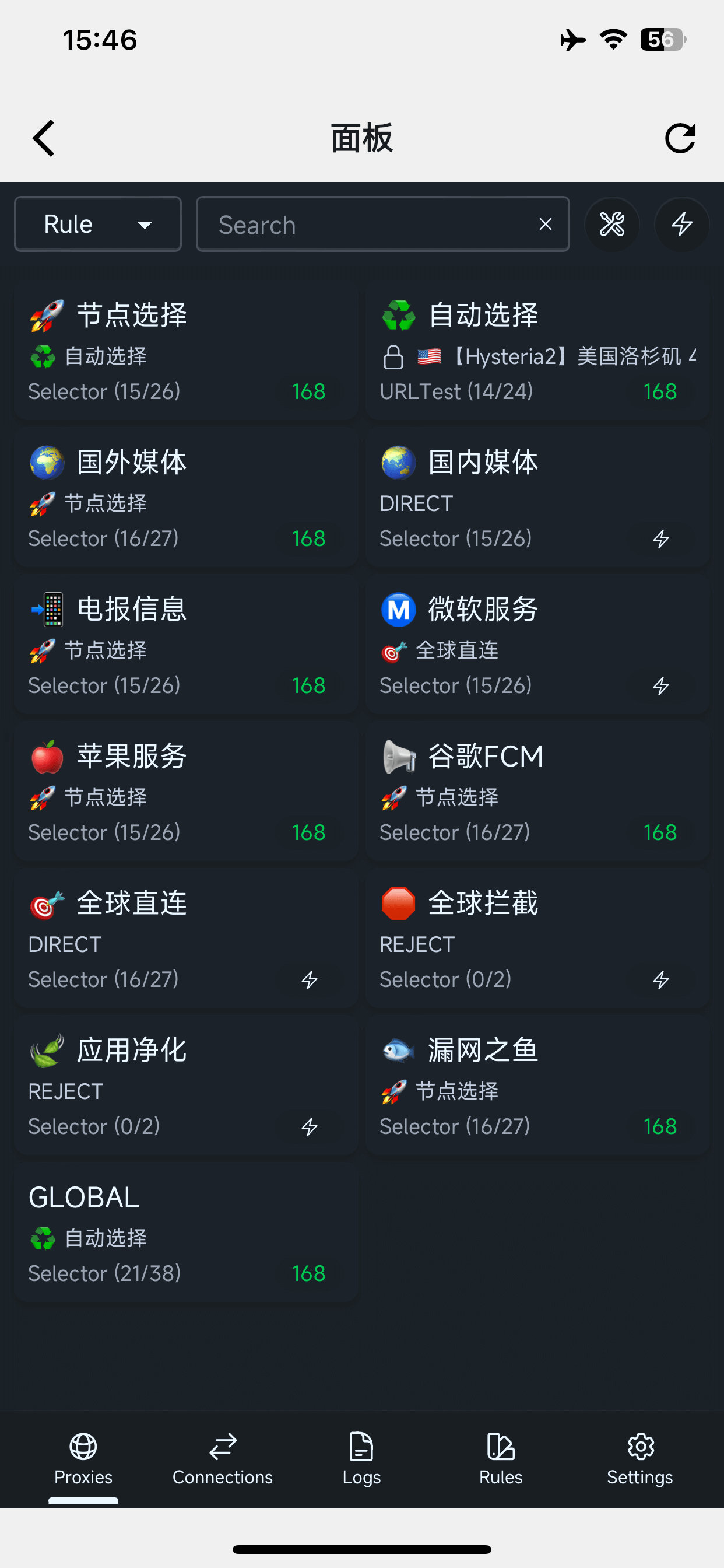The width and height of the screenshot is (724, 1568).
Task: Test latency of 国内媒体 via its lightning icon
Action: 660,538
